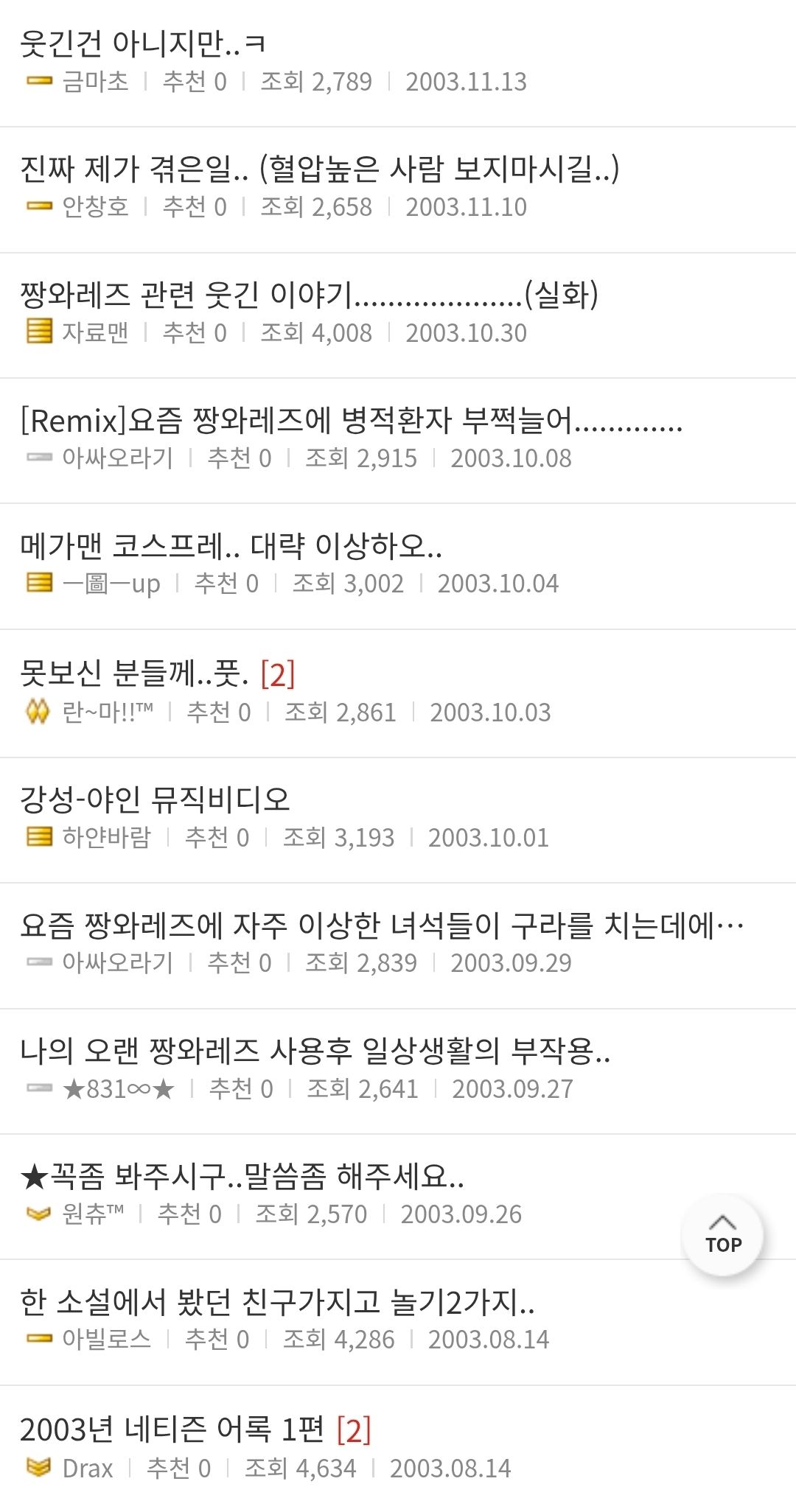Image resolution: width=796 pixels, height=1512 pixels.
Task: Open '한 소설에서 봤던 친구가지고 놀기2가지' post
Action: click(277, 1302)
